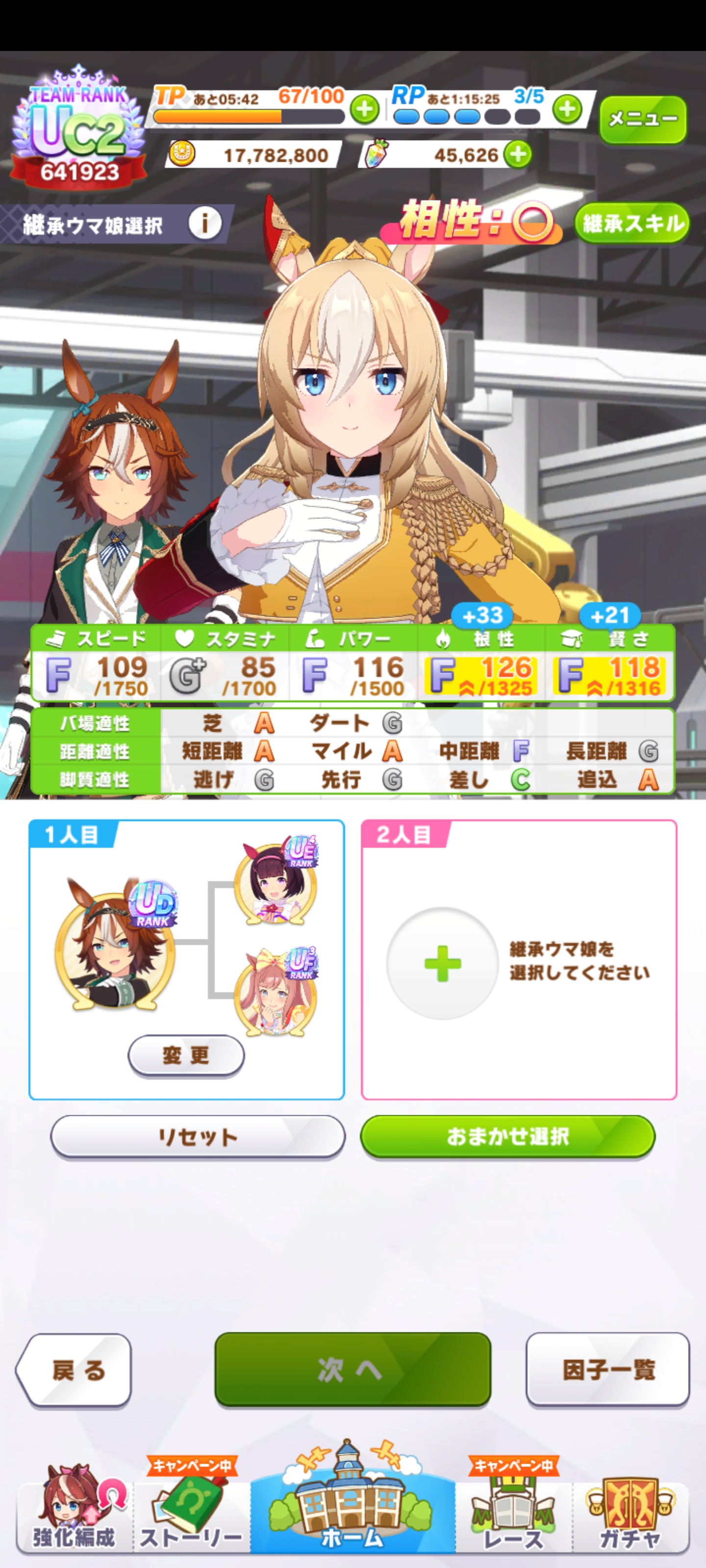Image resolution: width=706 pixels, height=1568 pixels.
Task: Tap the plus icon to refill RP
Action: [x=567, y=110]
